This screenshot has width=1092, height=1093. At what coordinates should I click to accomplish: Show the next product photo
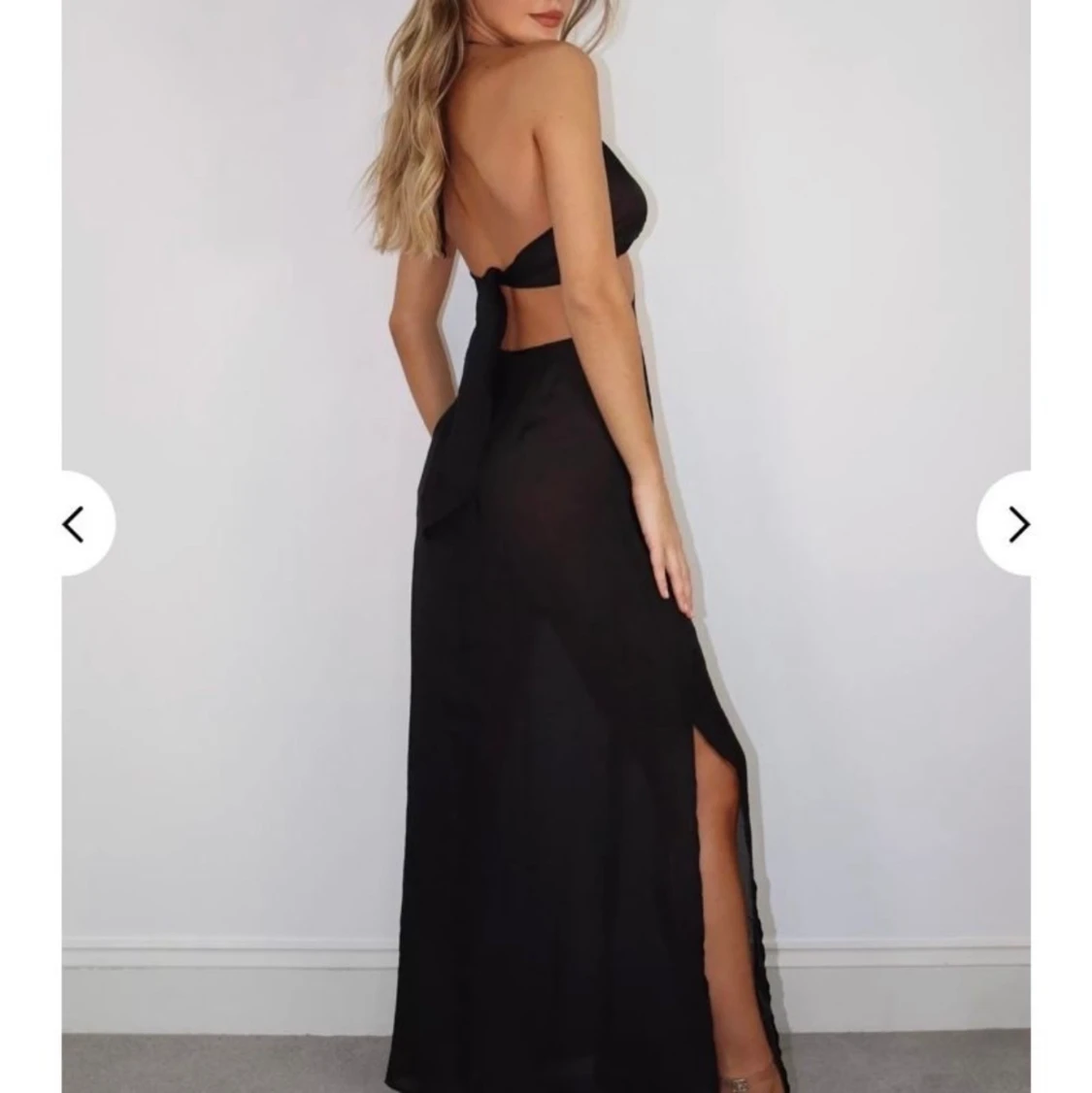(x=1014, y=524)
